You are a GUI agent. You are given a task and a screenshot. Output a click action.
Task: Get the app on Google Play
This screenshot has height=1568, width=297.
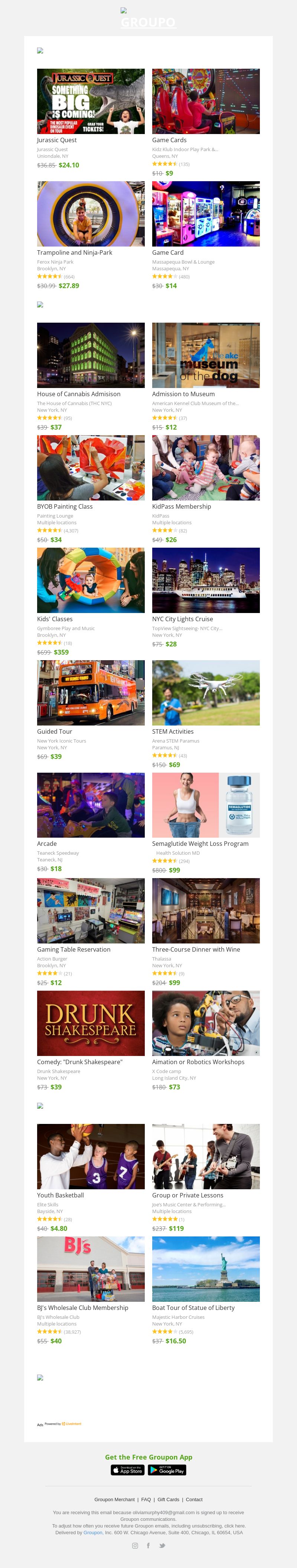pyautogui.click(x=167, y=1470)
